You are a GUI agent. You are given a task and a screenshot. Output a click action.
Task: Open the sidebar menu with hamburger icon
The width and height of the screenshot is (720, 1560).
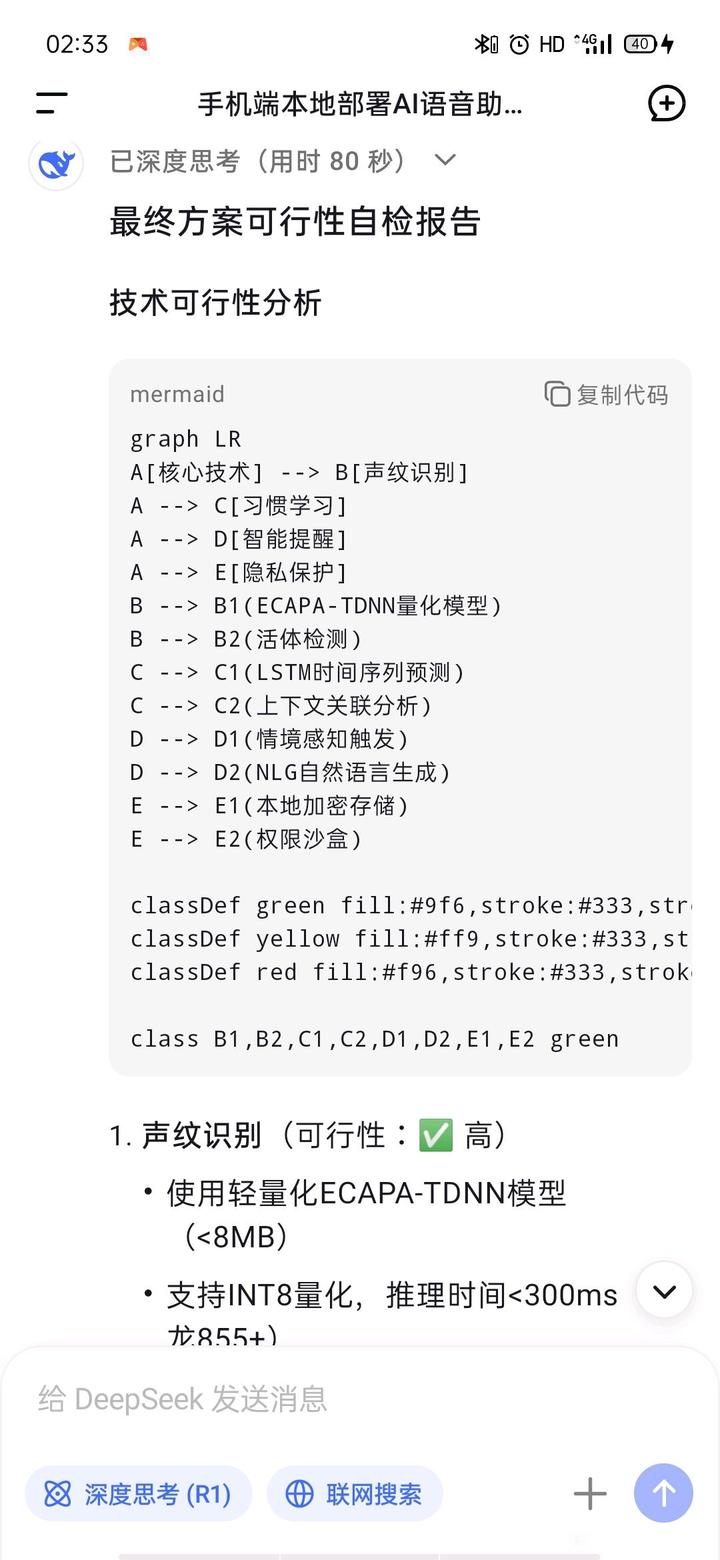pos(48,103)
